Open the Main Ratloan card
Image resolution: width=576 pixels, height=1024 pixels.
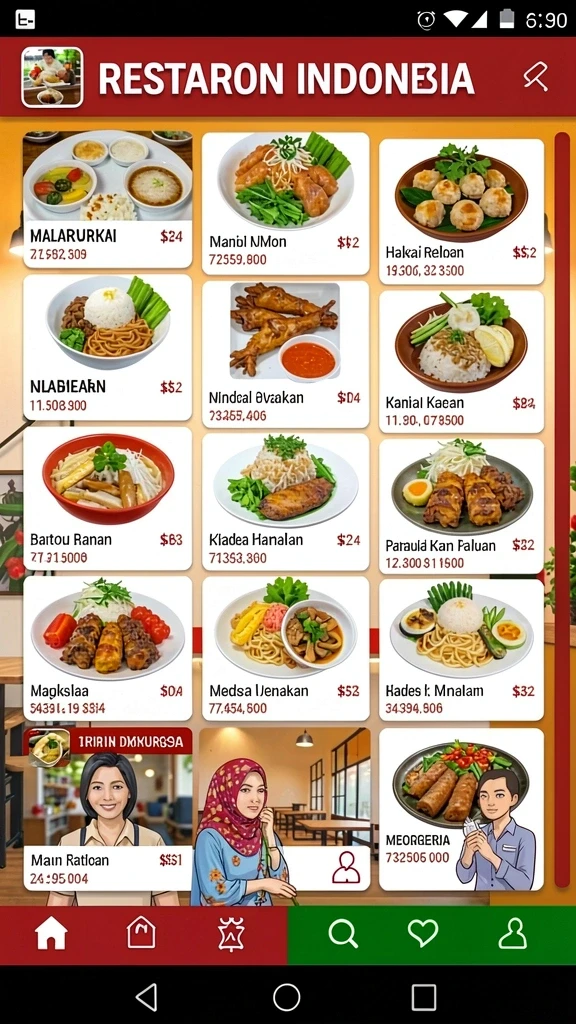tap(108, 809)
